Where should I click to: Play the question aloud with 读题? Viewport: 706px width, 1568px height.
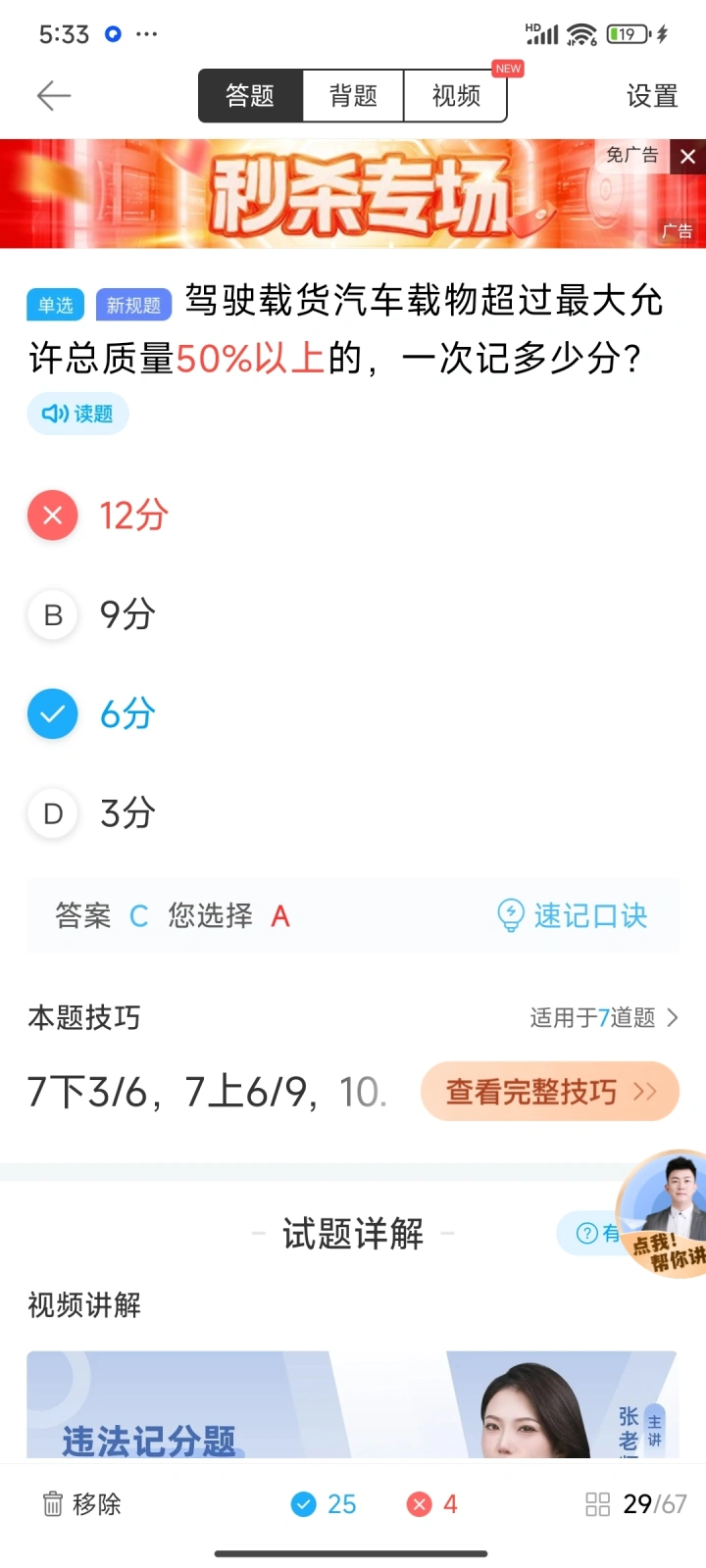tap(77, 414)
